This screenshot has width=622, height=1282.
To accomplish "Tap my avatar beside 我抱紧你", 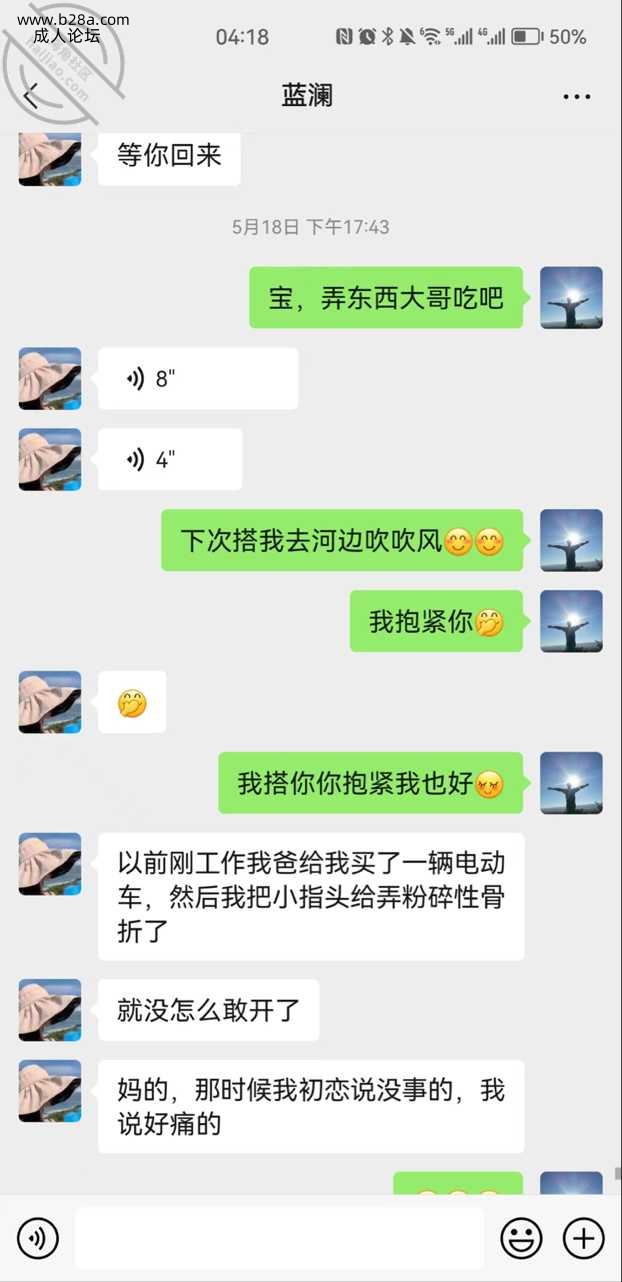I will tap(571, 621).
